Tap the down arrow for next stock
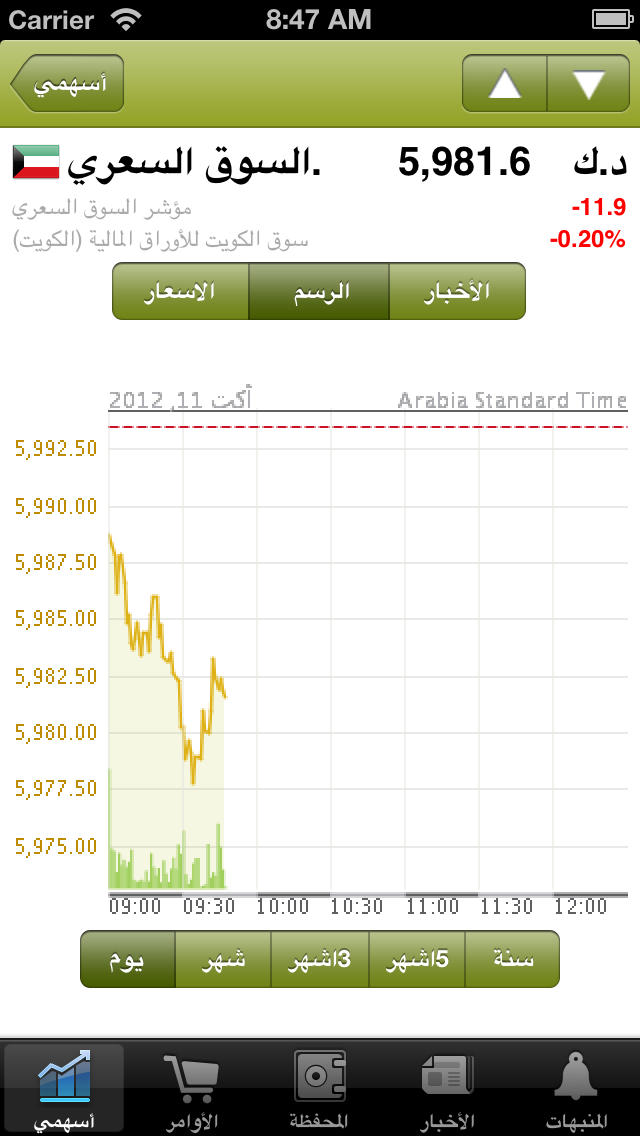This screenshot has width=640, height=1136. tap(588, 83)
